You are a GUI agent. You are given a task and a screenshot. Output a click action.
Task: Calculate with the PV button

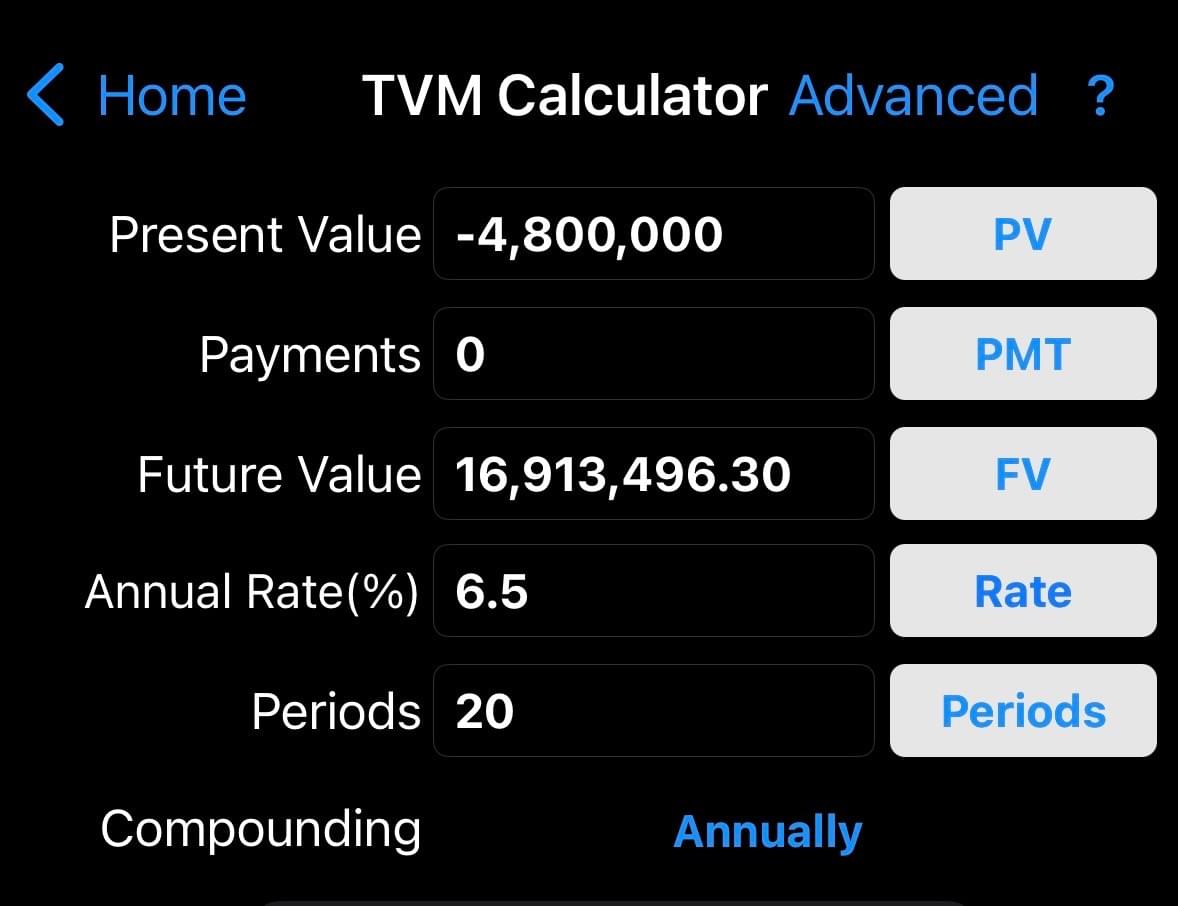click(x=1022, y=234)
